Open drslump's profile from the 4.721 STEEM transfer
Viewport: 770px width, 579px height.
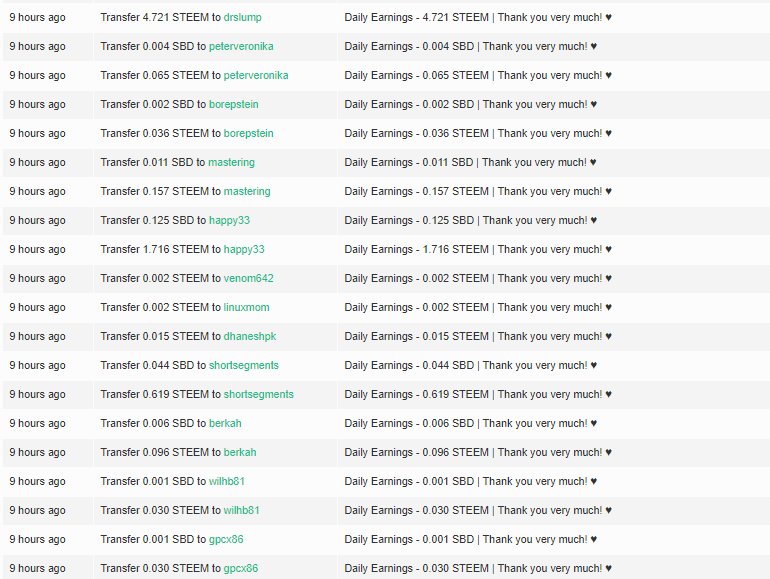pyautogui.click(x=242, y=17)
